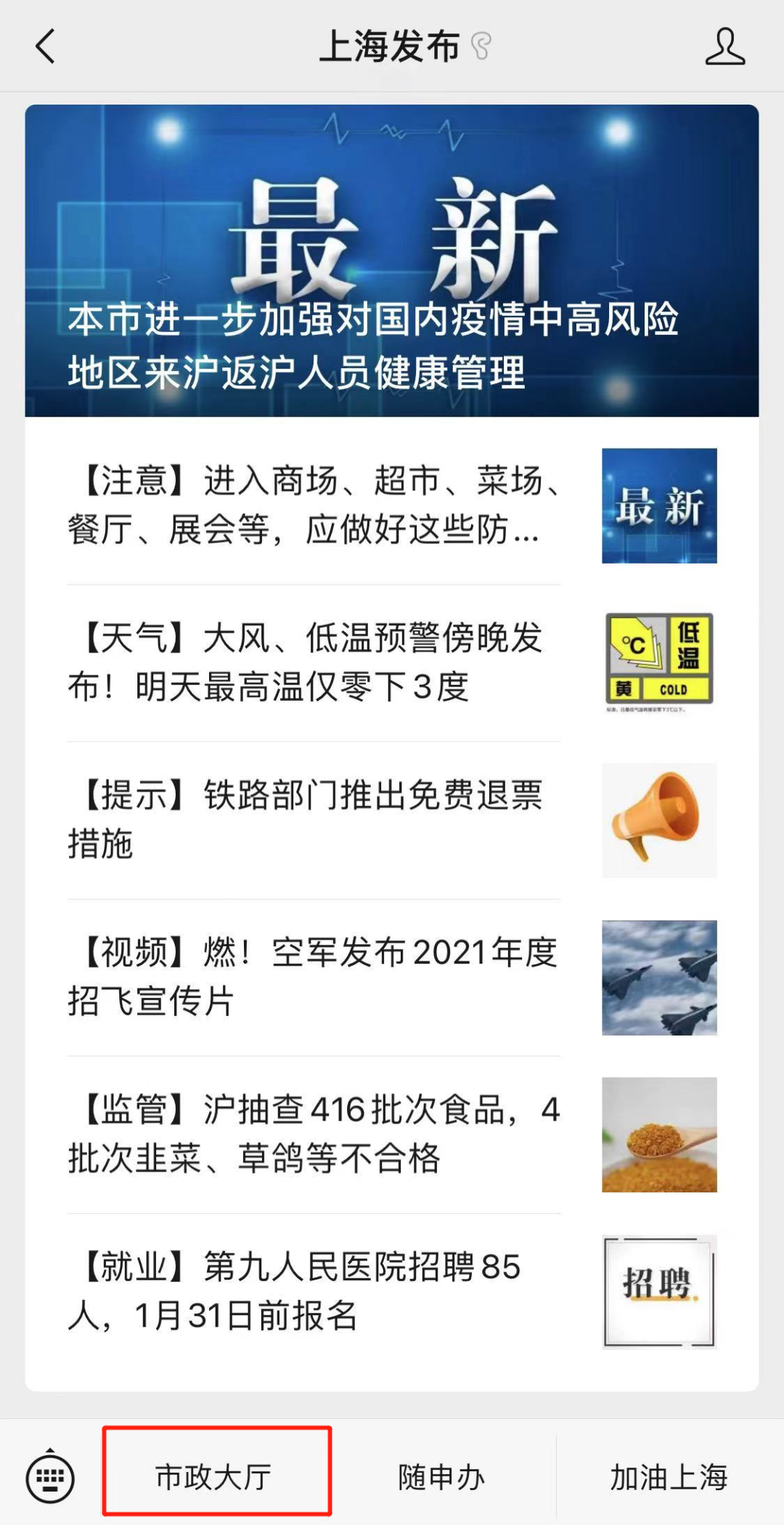Image resolution: width=784 pixels, height=1525 pixels.
Task: Open the 市政大厅 menu
Action: tap(216, 1476)
